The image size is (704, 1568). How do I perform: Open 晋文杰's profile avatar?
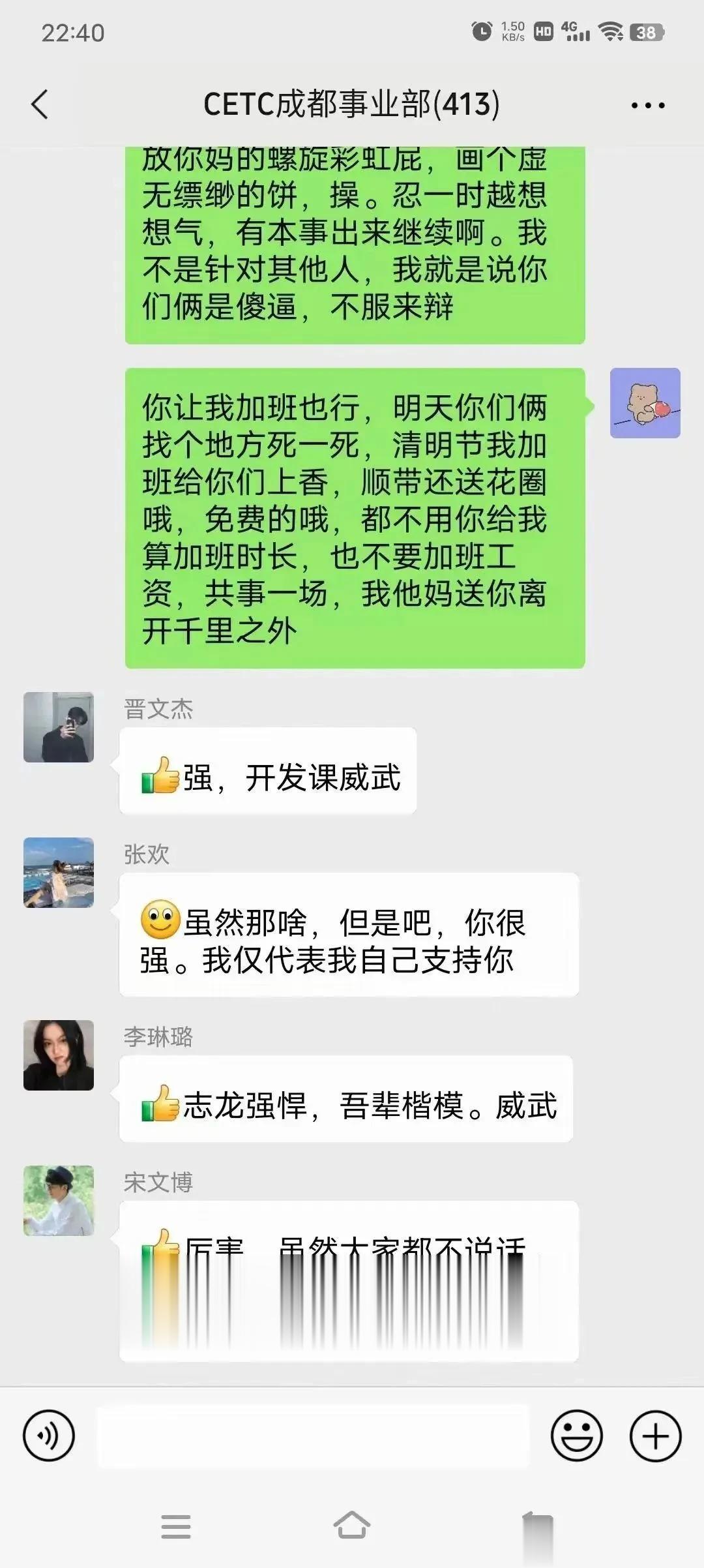59,727
